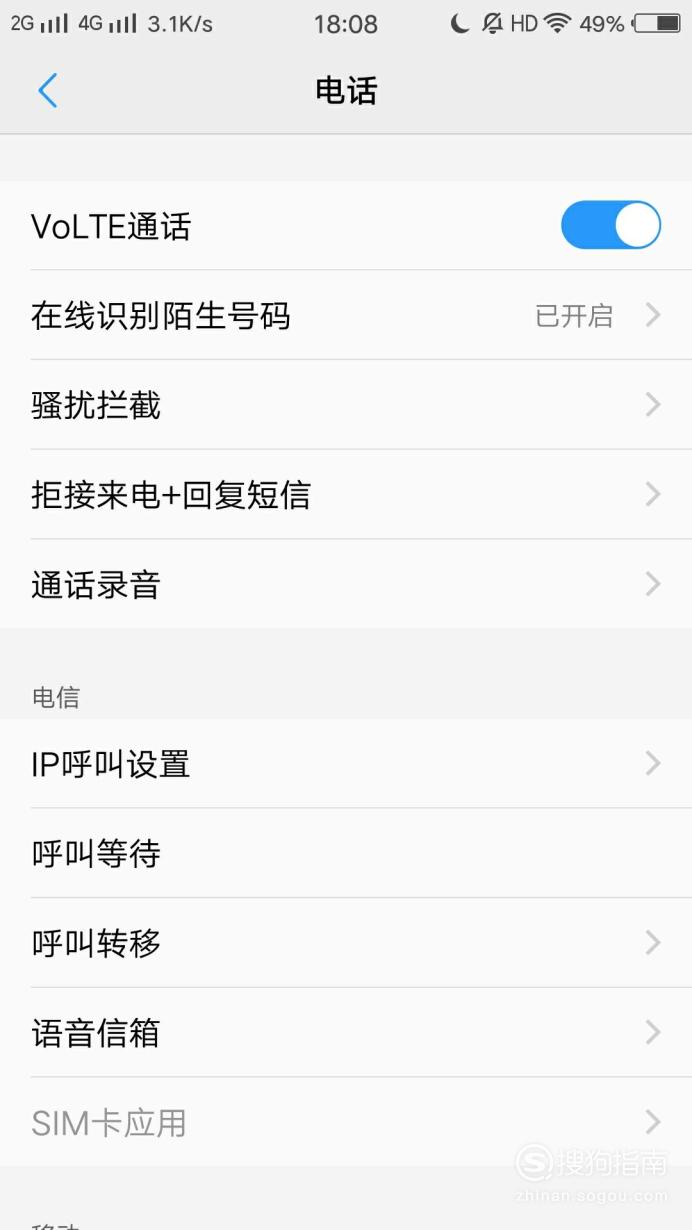This screenshot has height=1230, width=692.
Task: Open IP呼叫设置
Action: tap(346, 764)
